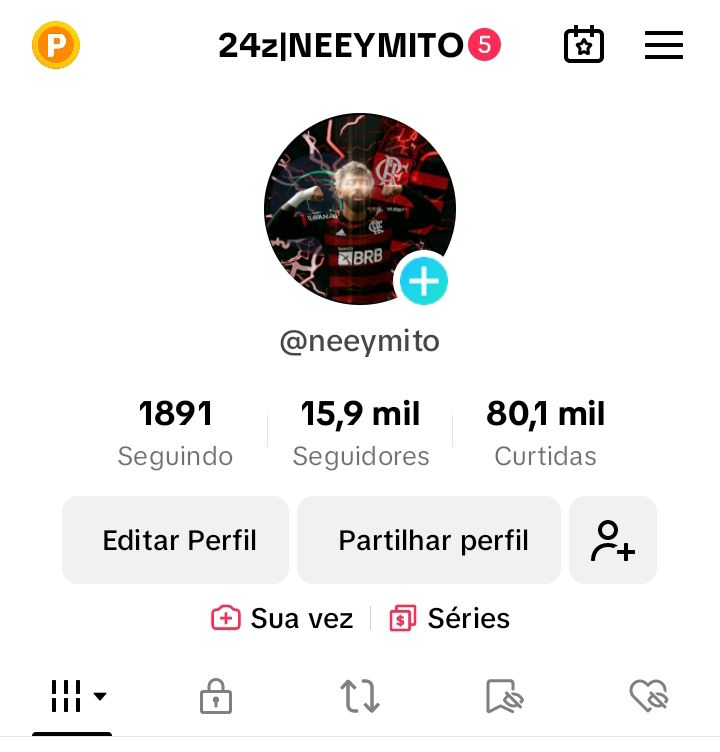Image resolution: width=720 pixels, height=752 pixels.
Task: Open Sua vez
Action: pos(283,619)
